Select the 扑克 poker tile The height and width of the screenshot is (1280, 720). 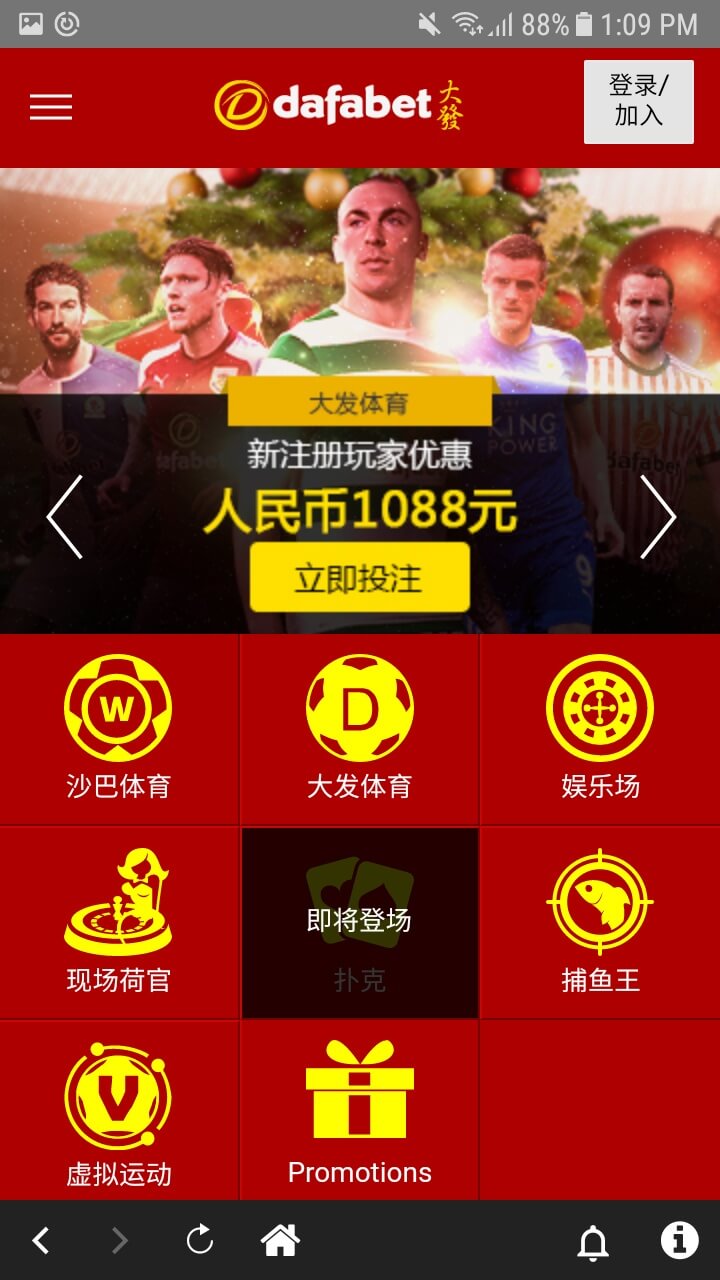(x=359, y=922)
